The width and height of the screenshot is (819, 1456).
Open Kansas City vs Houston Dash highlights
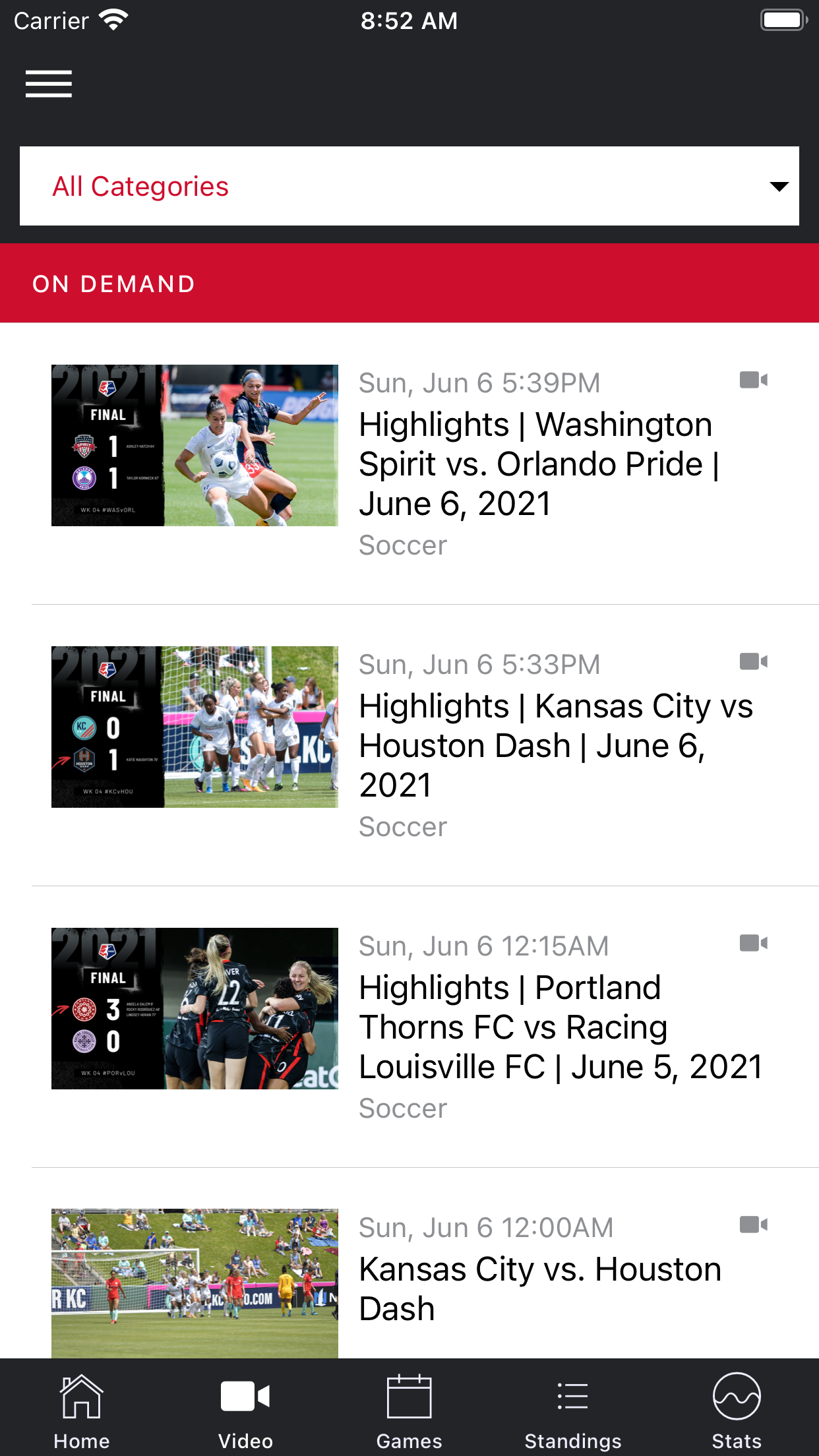point(555,745)
